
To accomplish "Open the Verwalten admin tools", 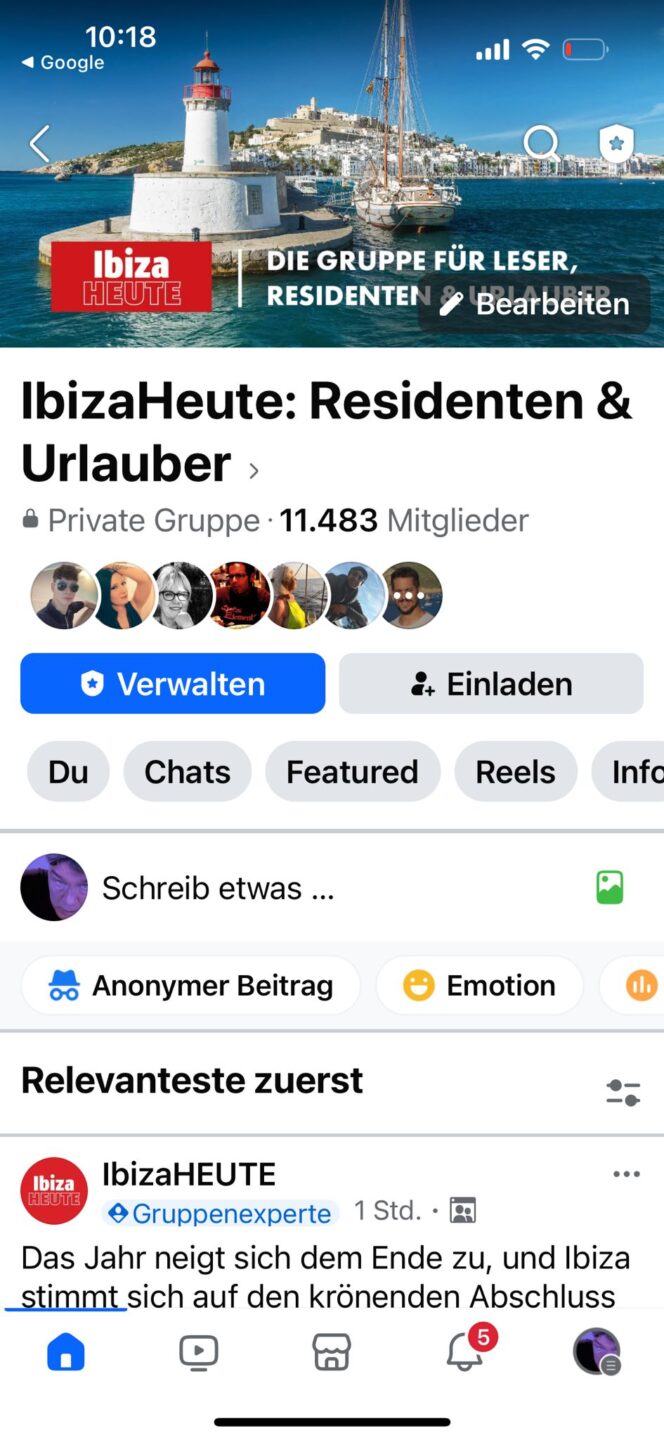I will point(173,684).
